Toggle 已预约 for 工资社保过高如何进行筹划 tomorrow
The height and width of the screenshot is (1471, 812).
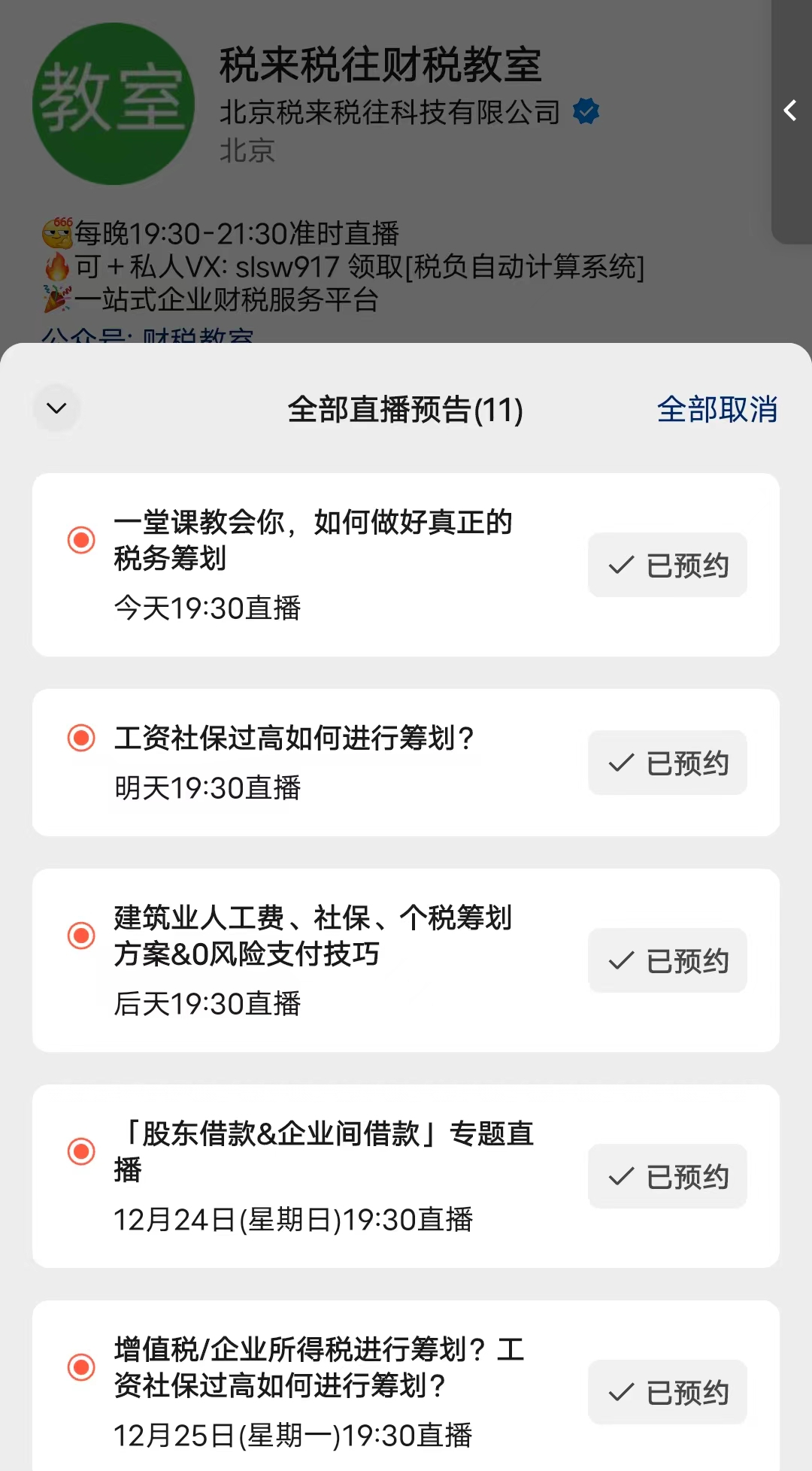[x=668, y=763]
